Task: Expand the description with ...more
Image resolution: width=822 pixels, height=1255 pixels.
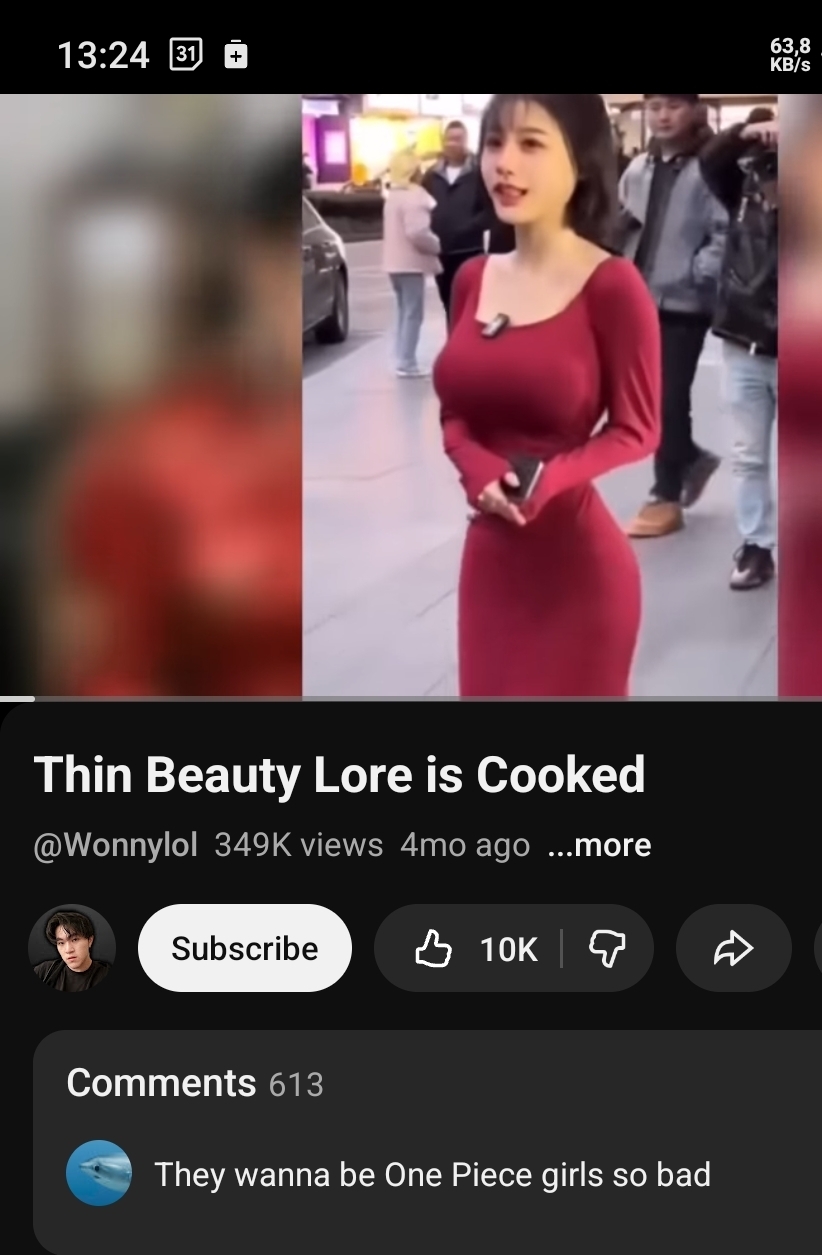Action: (x=599, y=846)
